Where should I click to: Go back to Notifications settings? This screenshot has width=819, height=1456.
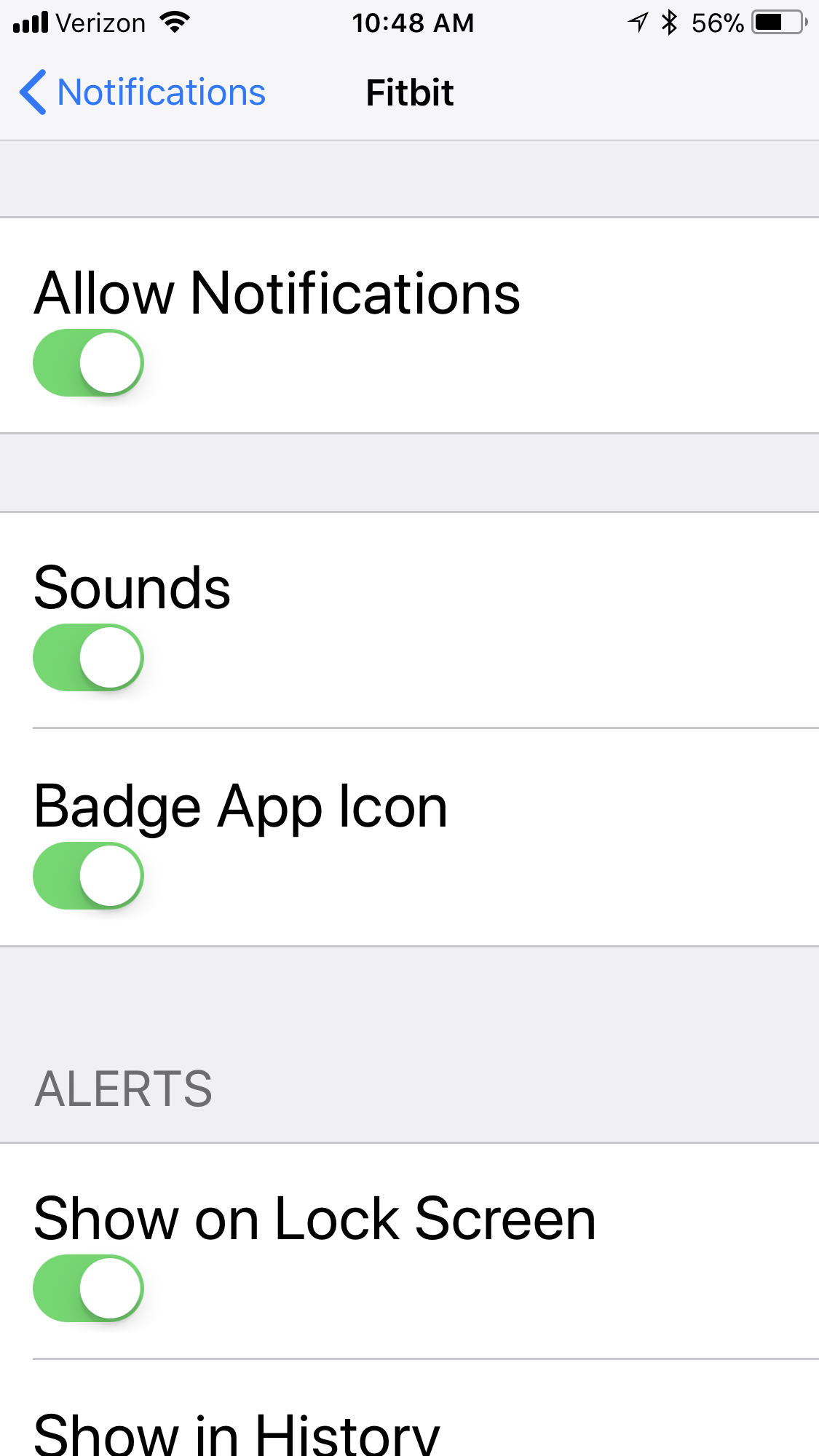(143, 92)
